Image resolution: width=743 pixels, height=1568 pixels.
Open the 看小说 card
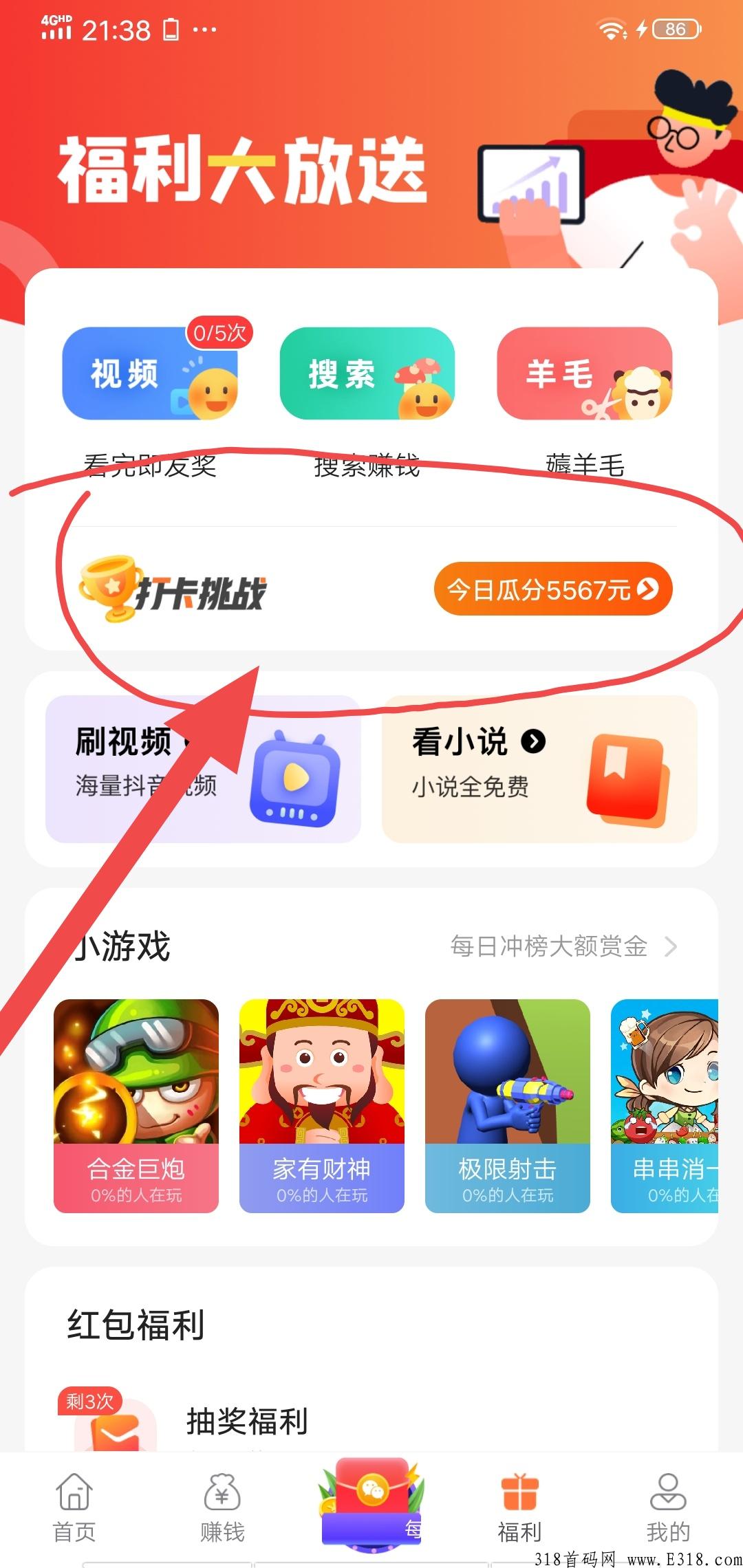[x=539, y=769]
